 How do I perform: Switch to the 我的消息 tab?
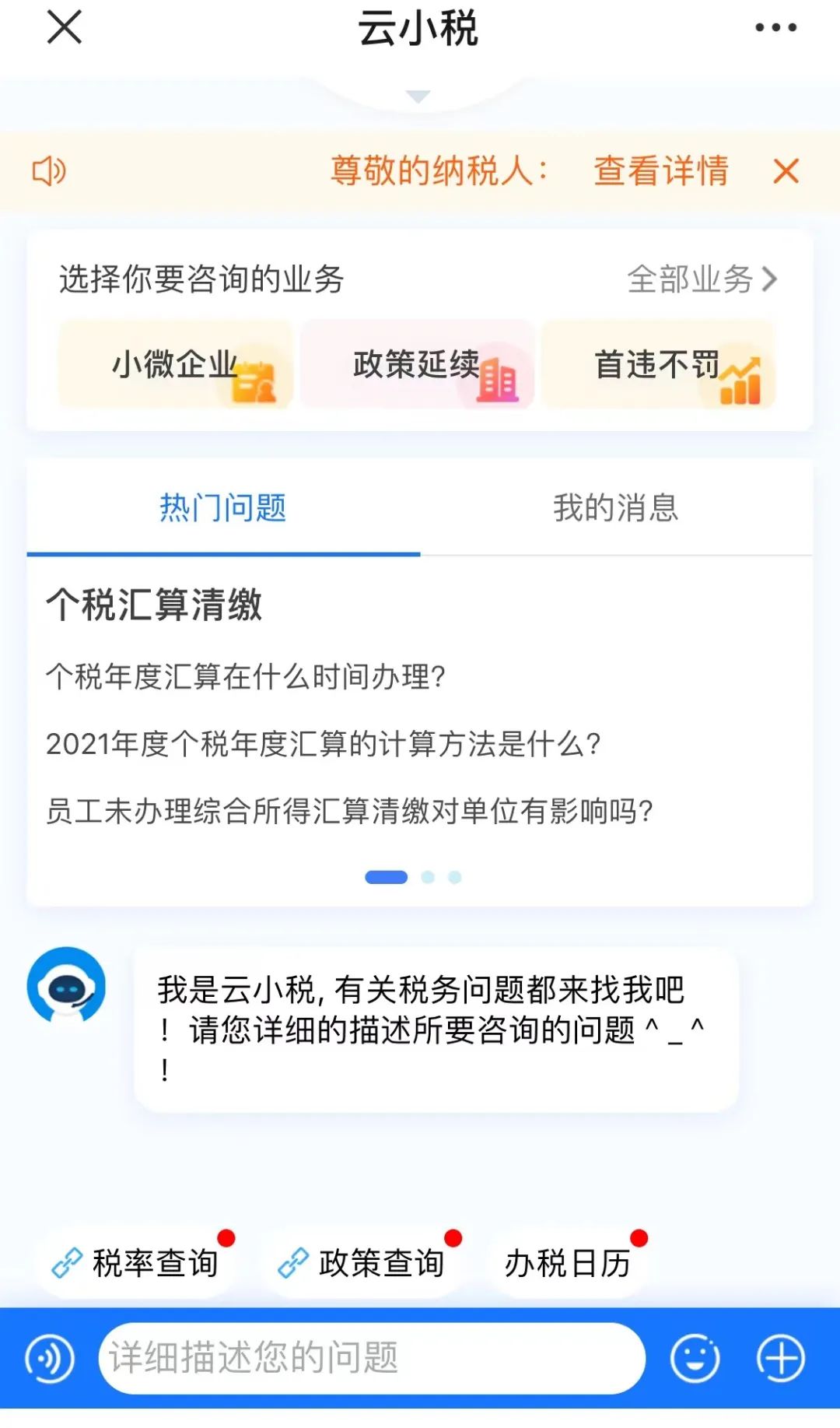pyautogui.click(x=616, y=508)
